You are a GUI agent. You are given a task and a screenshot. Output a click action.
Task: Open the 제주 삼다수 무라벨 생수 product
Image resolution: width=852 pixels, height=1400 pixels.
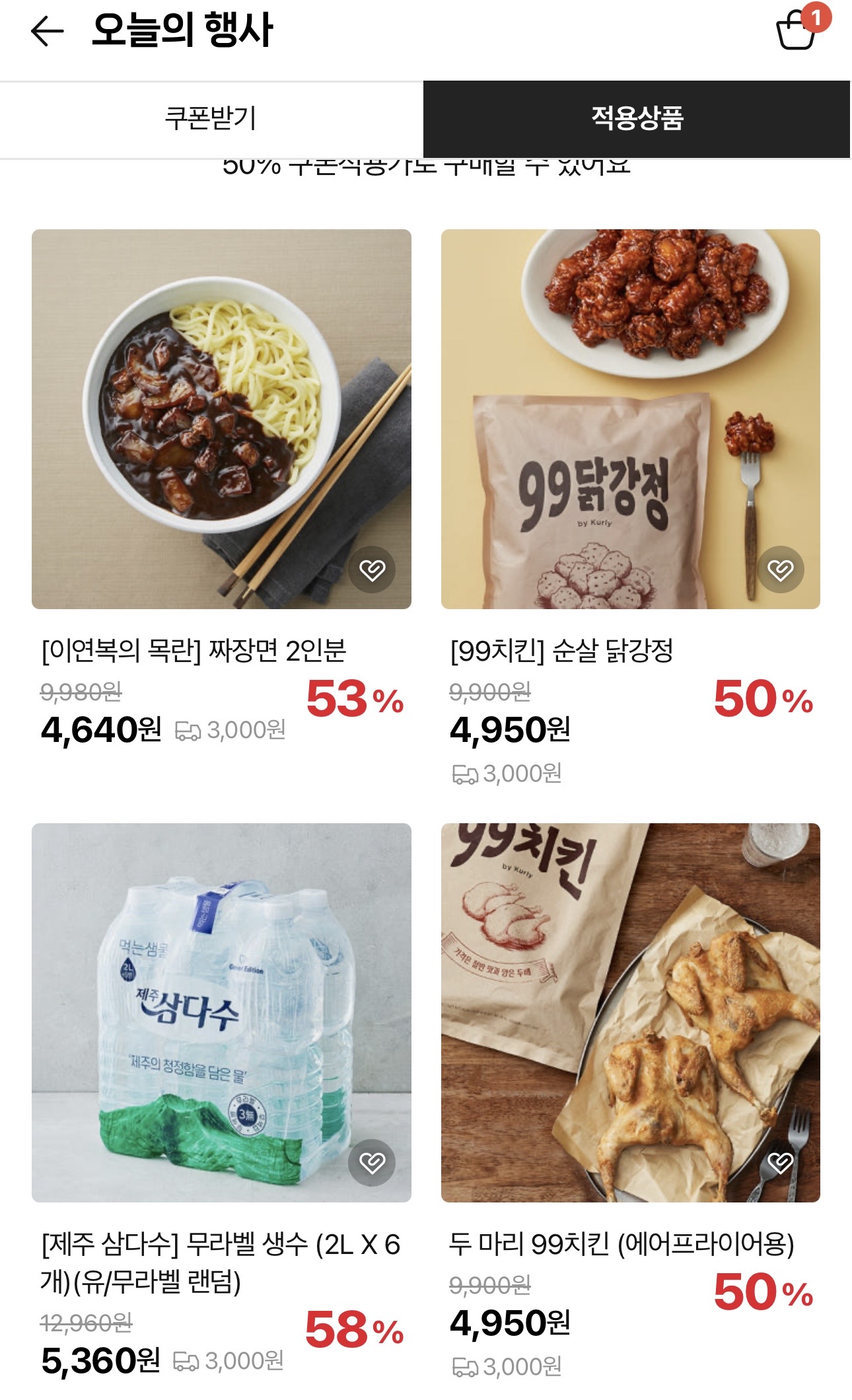(221, 1012)
